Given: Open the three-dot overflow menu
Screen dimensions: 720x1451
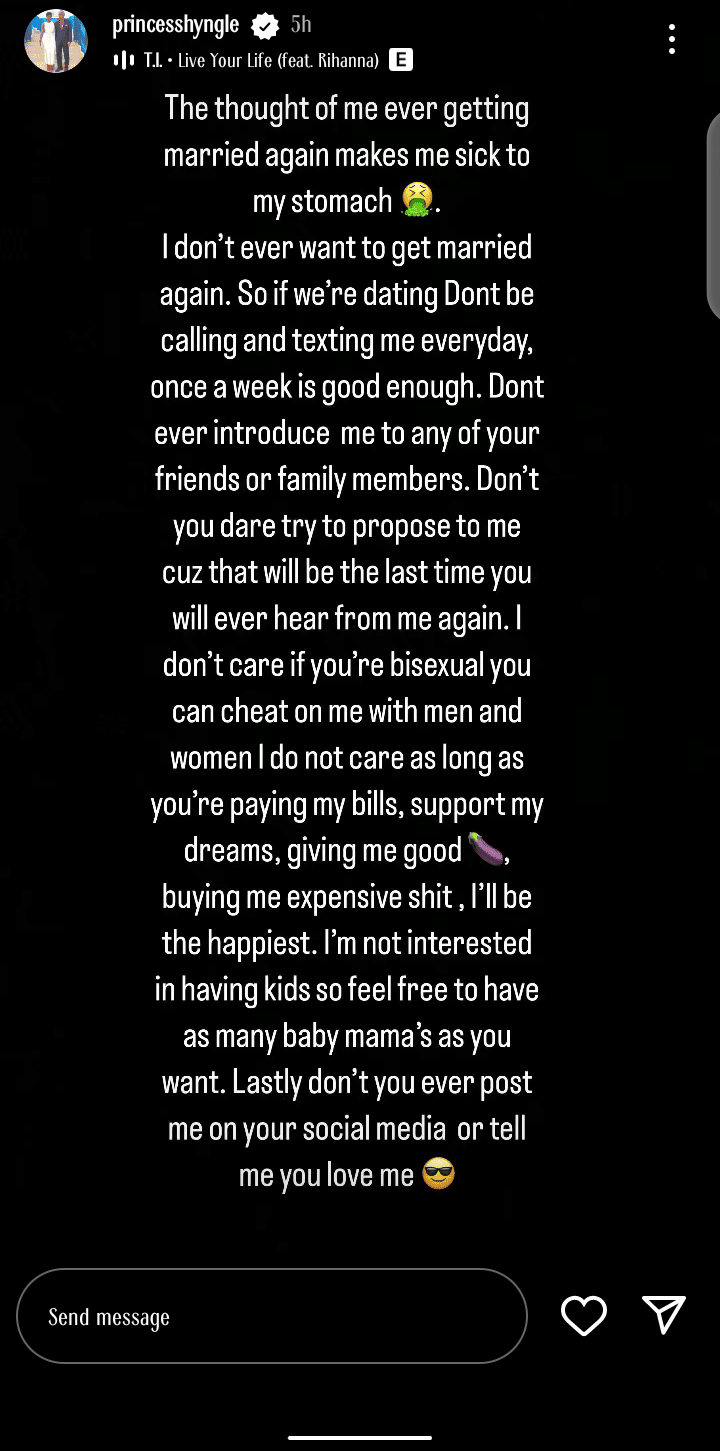Looking at the screenshot, I should tap(671, 40).
